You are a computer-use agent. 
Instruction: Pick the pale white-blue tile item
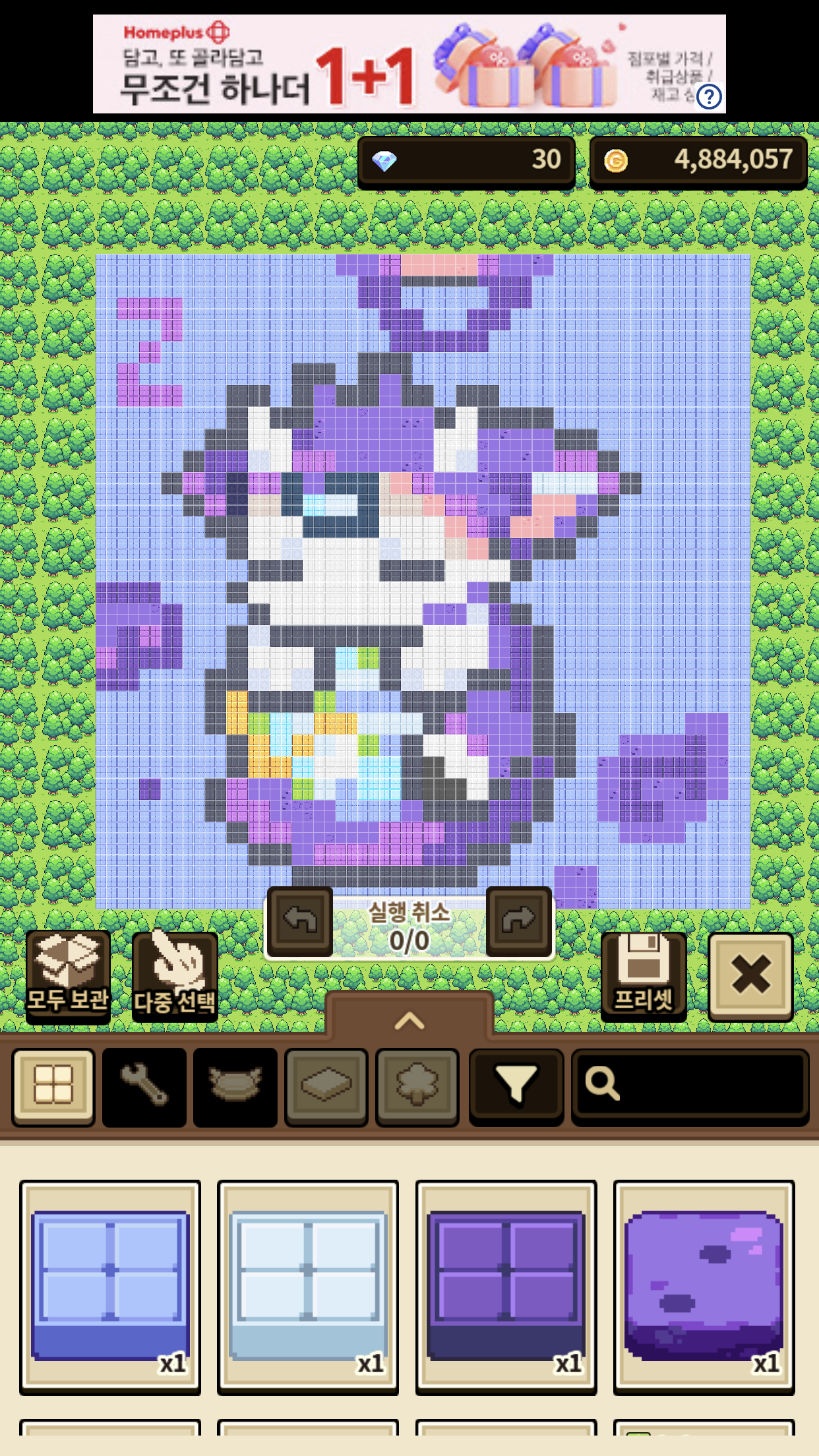pyautogui.click(x=308, y=1287)
